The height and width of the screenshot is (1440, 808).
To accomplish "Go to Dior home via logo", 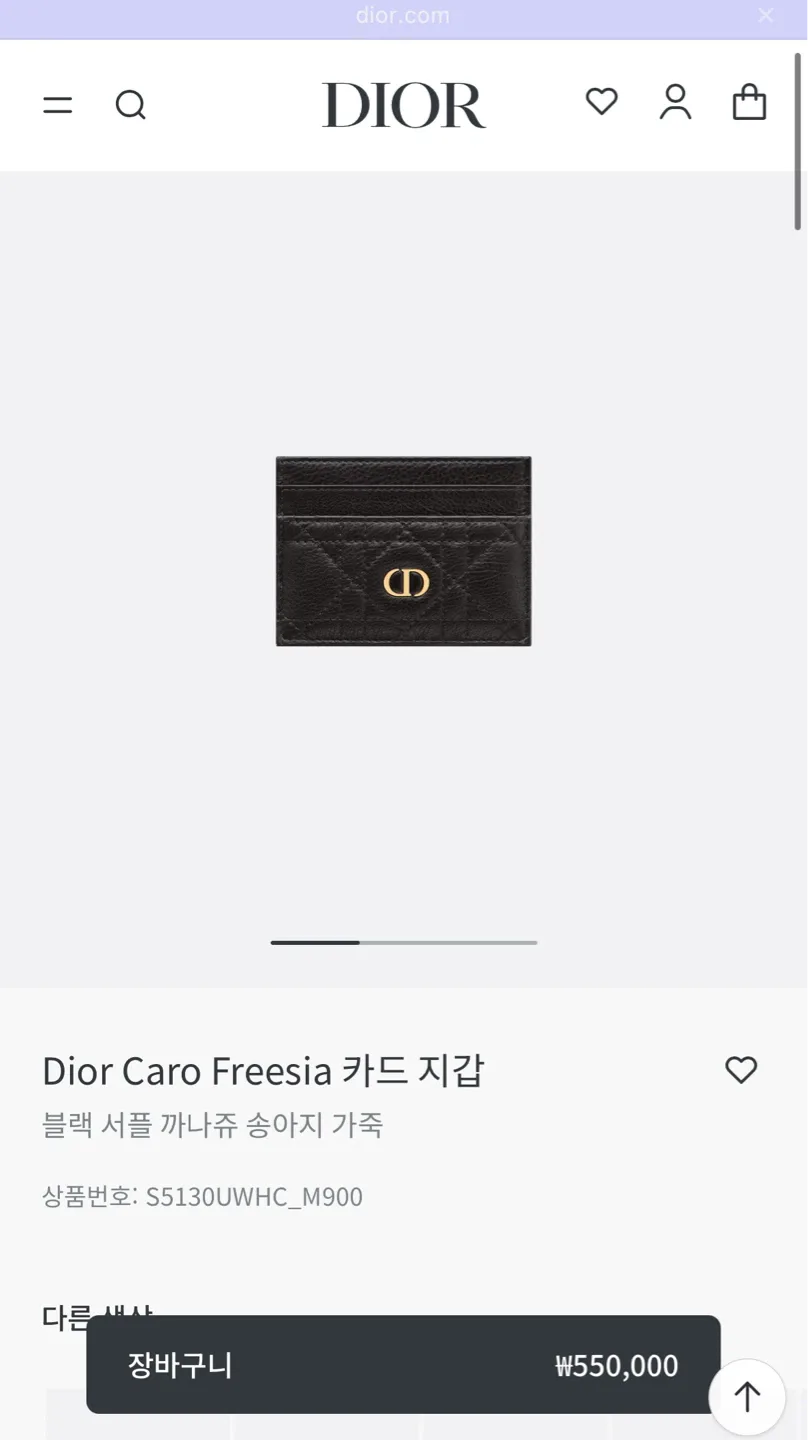I will click(404, 105).
